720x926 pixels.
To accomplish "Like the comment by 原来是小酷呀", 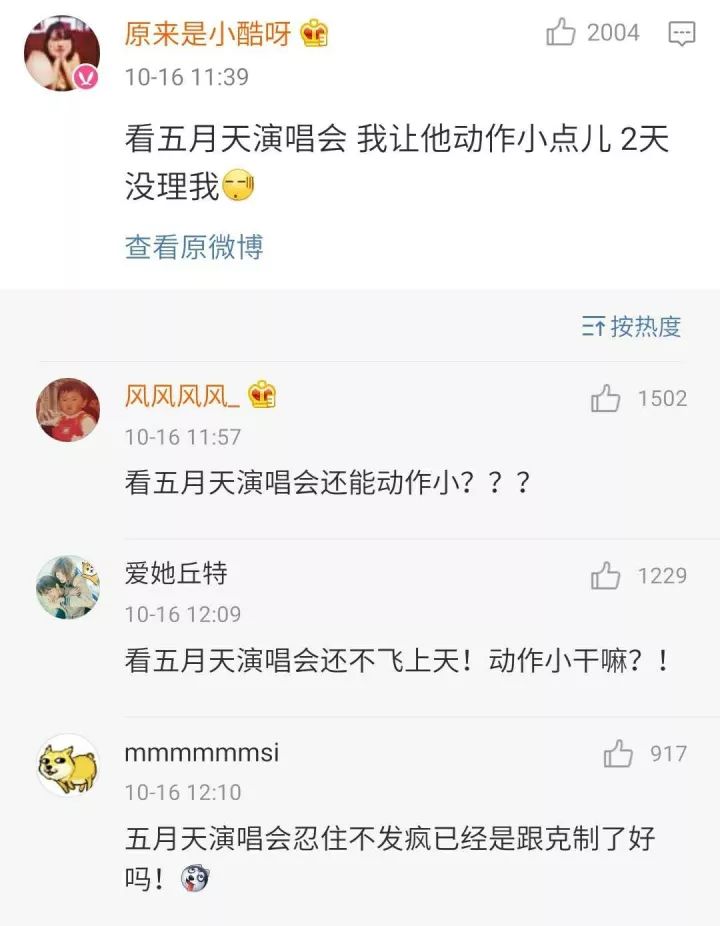I will (562, 33).
